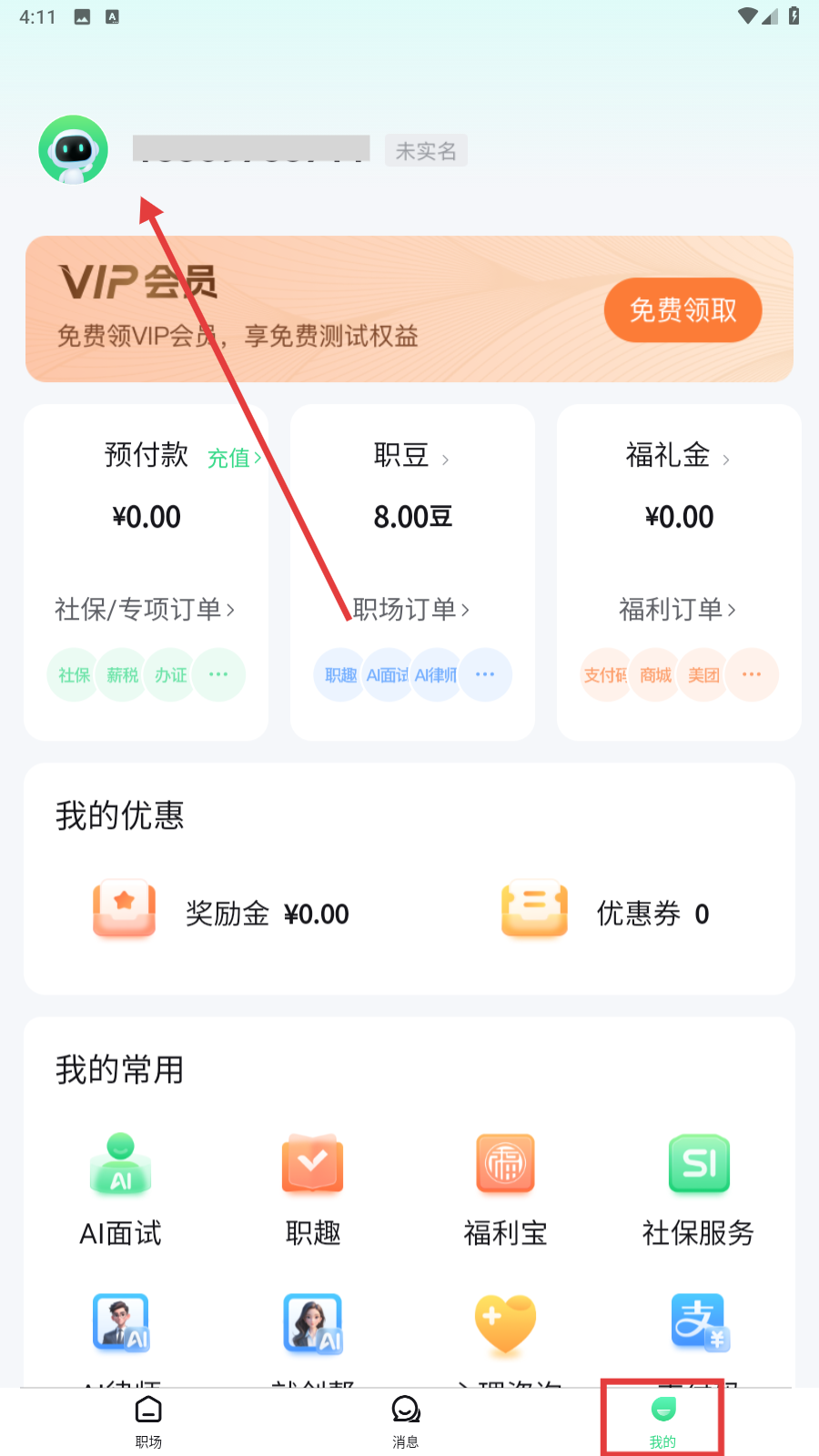Open 社保服务 shortcut
Viewport: 819px width, 1456px height.
pos(698,1188)
